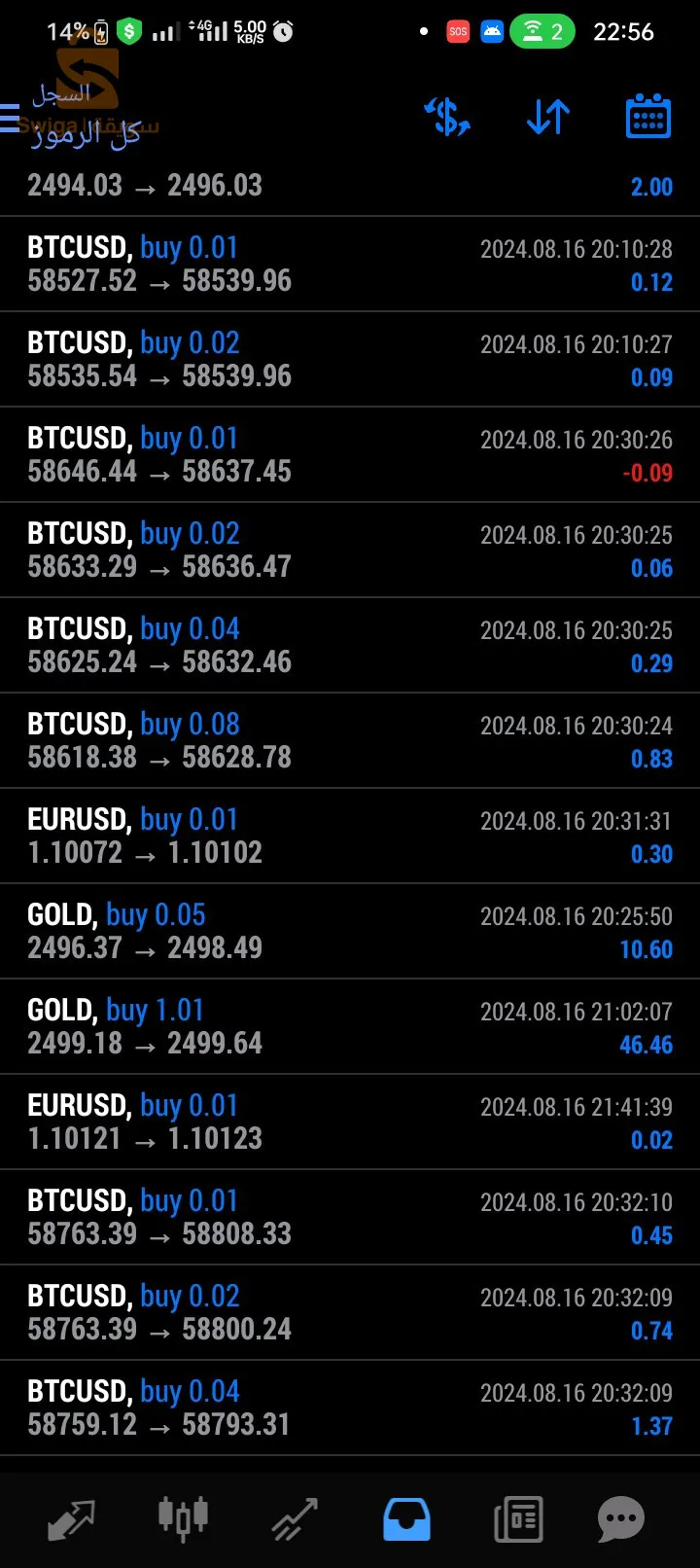Expand the BTCUSD buy 0.08 trade
The width and height of the screenshot is (700, 1568).
click(x=350, y=741)
